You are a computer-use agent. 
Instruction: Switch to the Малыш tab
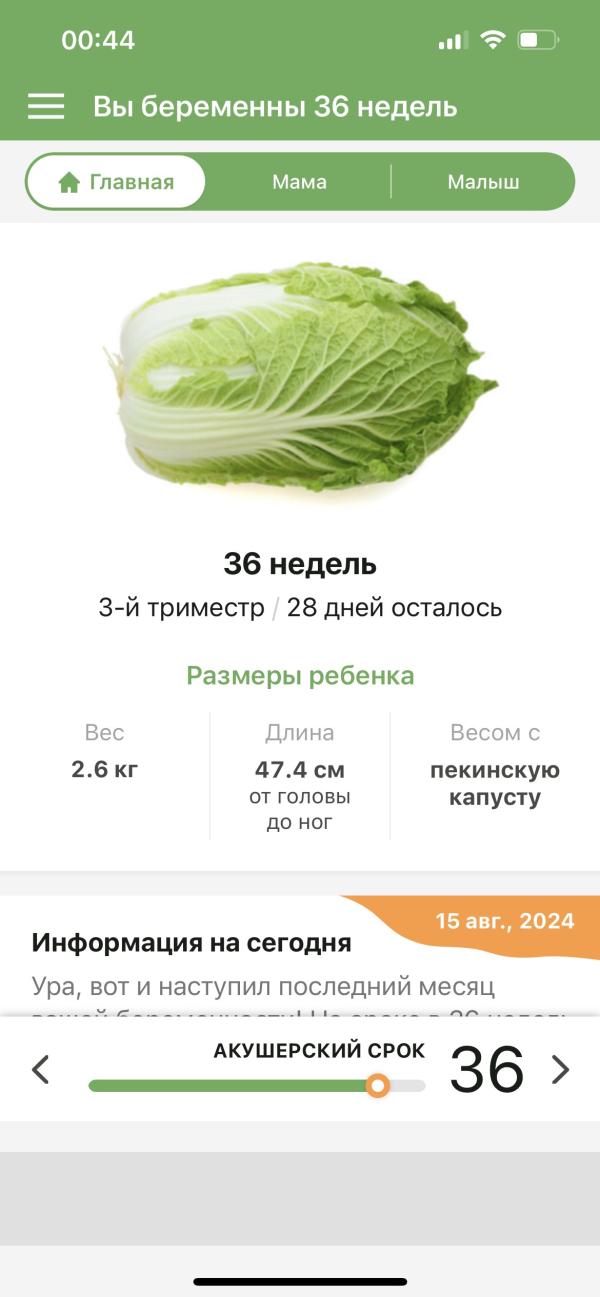pos(483,182)
